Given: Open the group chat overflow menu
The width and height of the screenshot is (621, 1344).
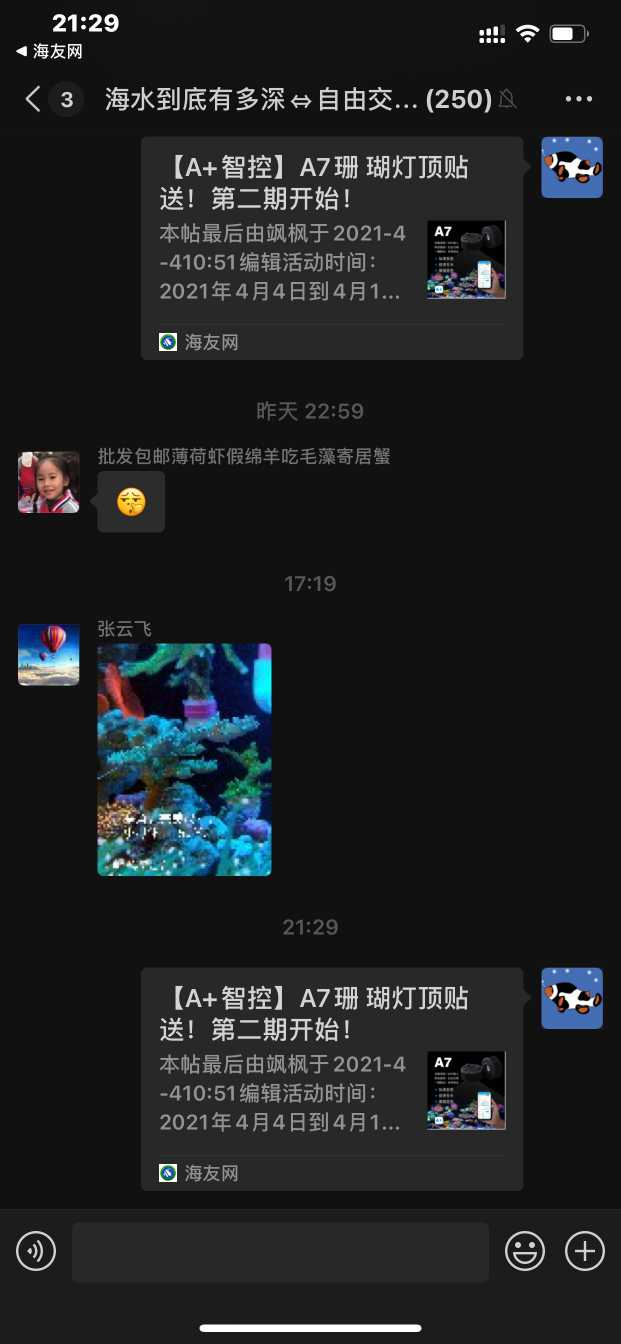Looking at the screenshot, I should (x=579, y=99).
